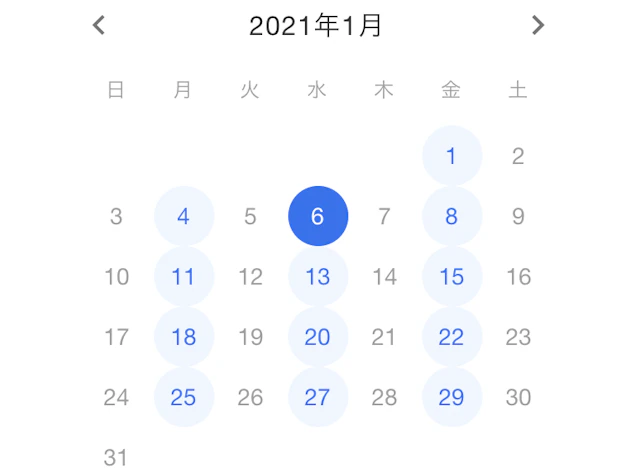Pick date 29

pos(452,397)
